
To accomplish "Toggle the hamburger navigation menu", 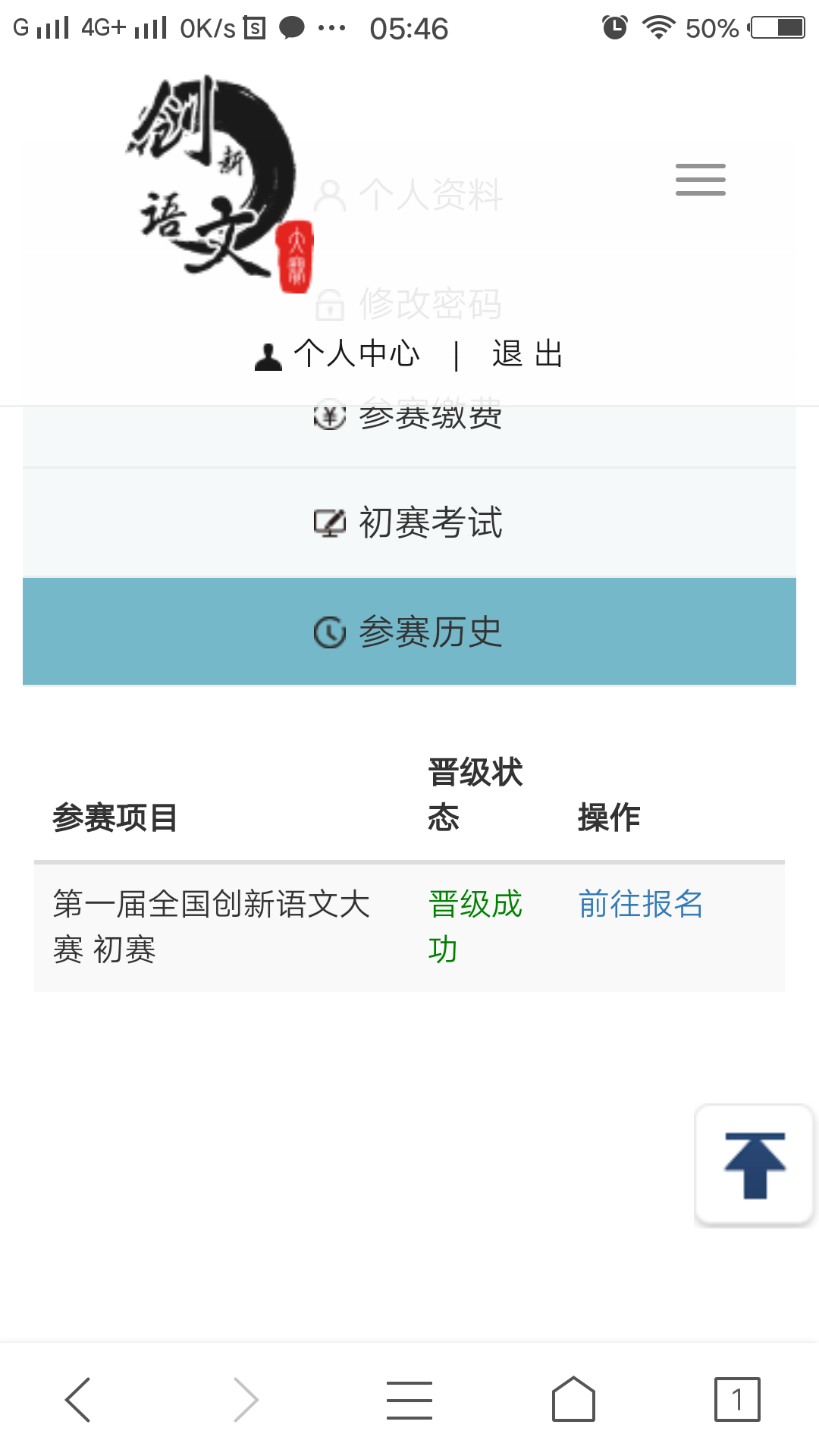I will tap(699, 180).
